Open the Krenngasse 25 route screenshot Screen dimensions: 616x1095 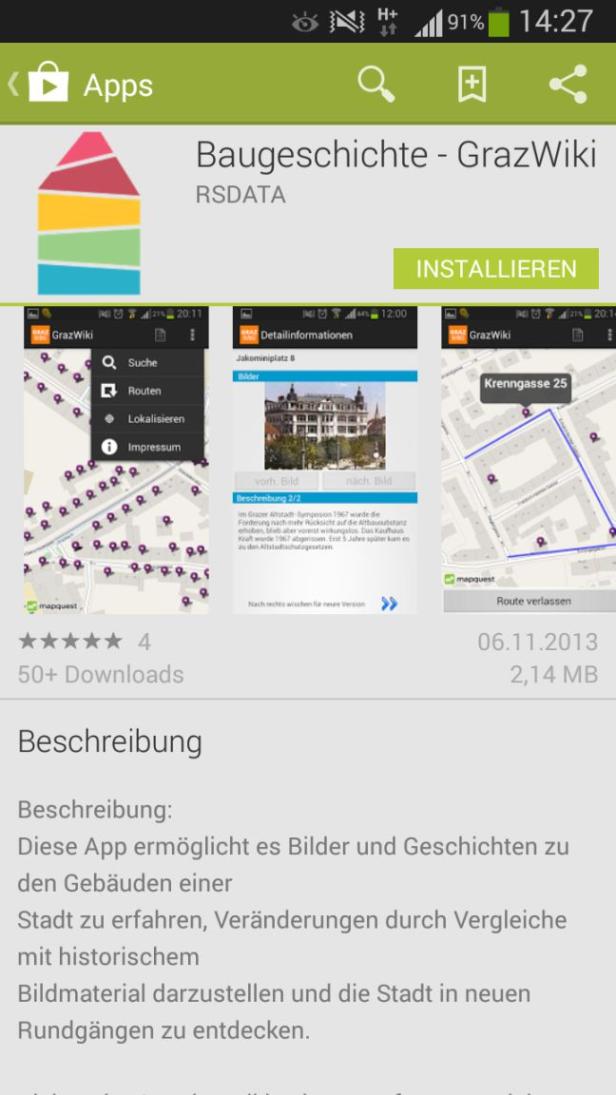528,460
